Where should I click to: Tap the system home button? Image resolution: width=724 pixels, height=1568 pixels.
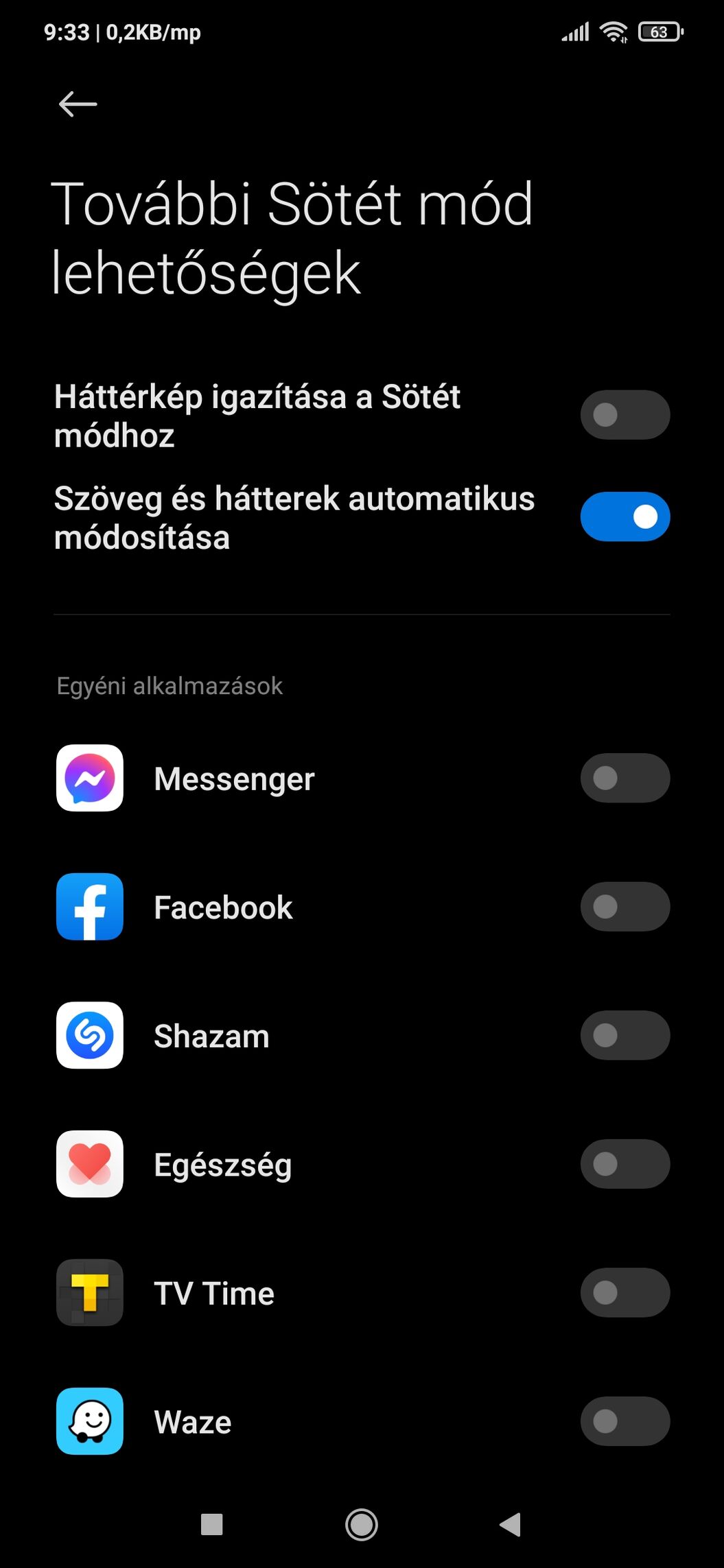362,1525
